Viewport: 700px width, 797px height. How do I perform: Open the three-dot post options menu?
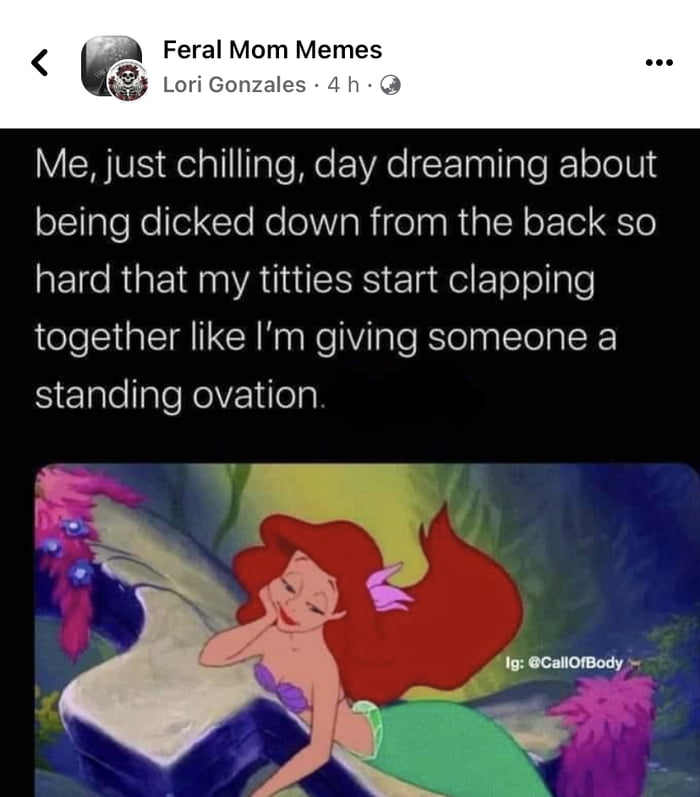point(658,63)
